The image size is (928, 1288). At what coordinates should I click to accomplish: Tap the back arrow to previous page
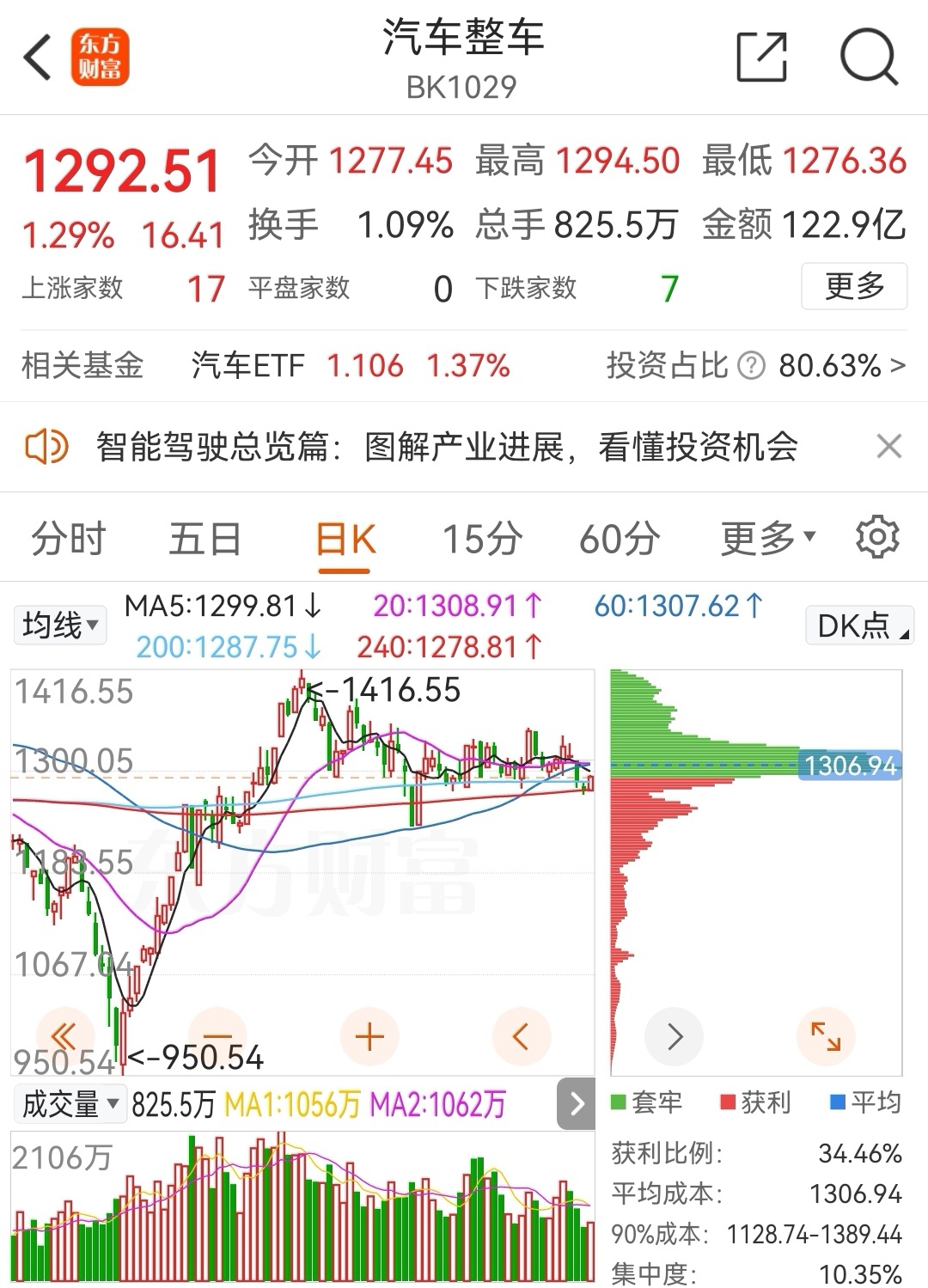tap(36, 58)
